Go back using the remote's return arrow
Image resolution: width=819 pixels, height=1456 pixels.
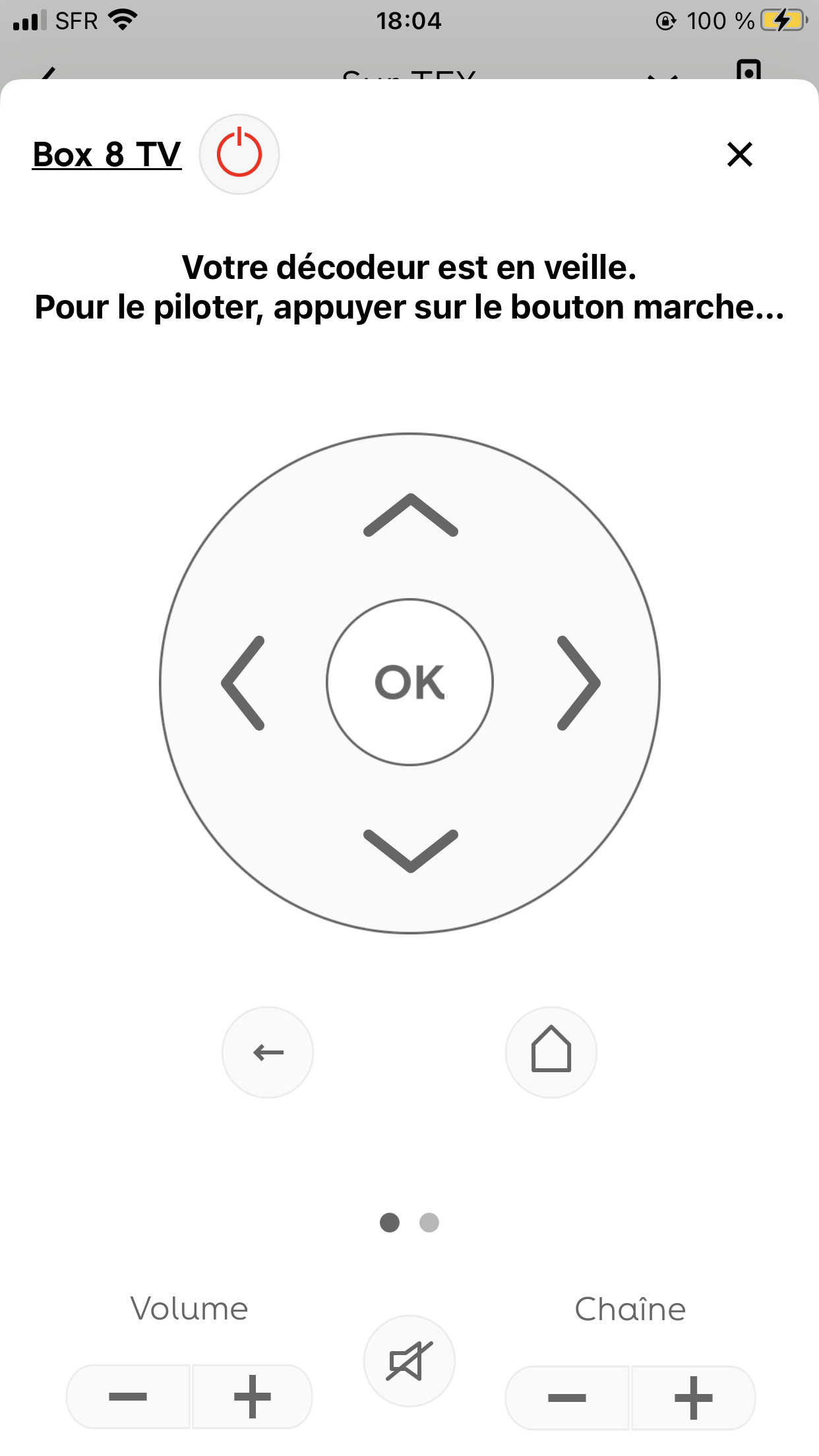coord(268,1052)
